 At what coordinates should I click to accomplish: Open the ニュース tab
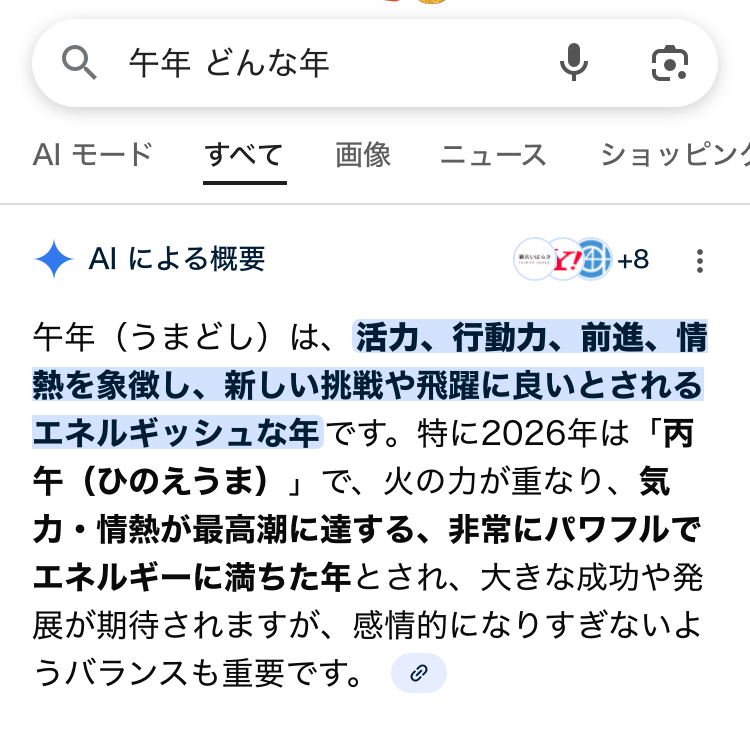pos(493,155)
